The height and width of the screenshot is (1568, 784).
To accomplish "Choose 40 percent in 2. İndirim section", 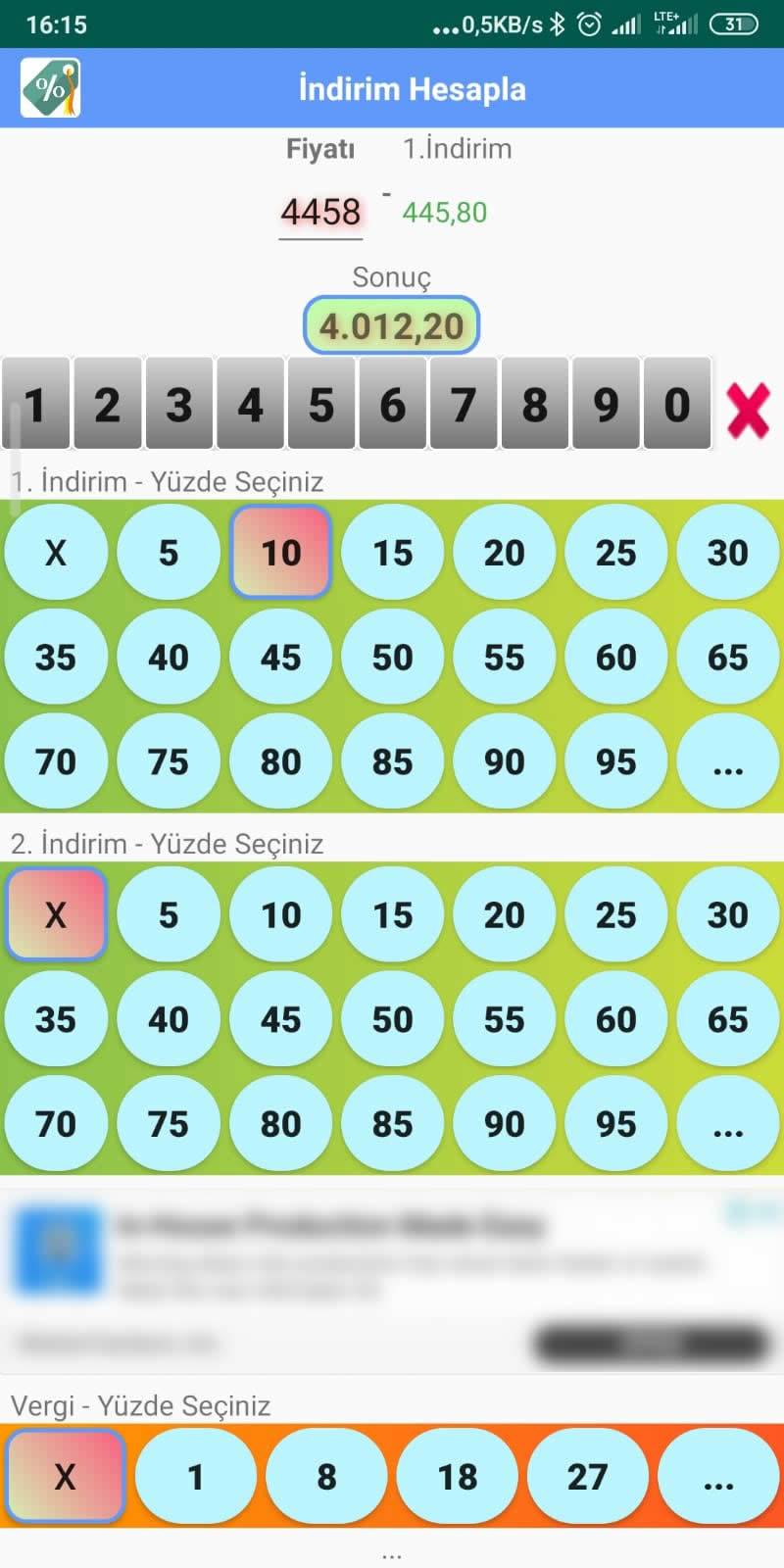I will click(x=169, y=1020).
